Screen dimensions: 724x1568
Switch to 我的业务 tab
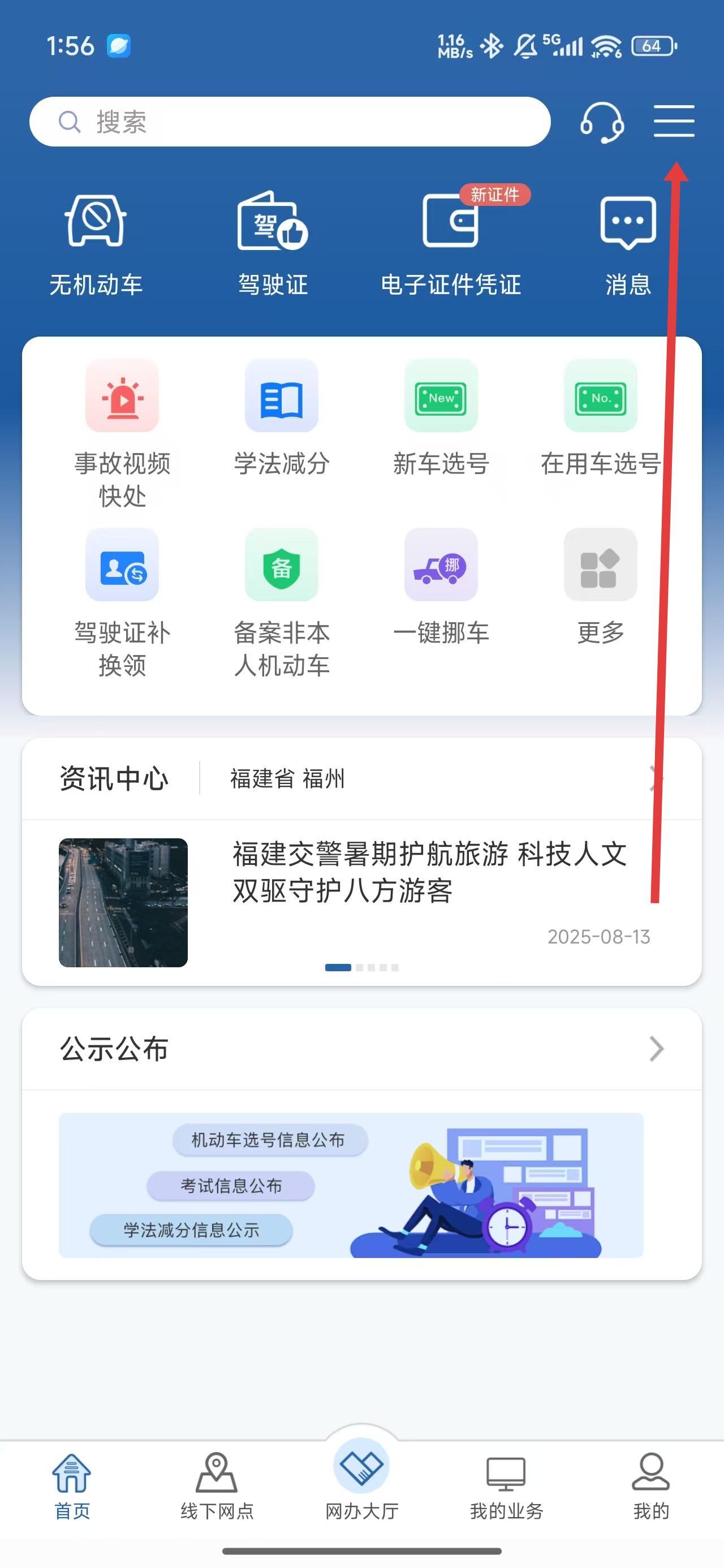point(506,1485)
